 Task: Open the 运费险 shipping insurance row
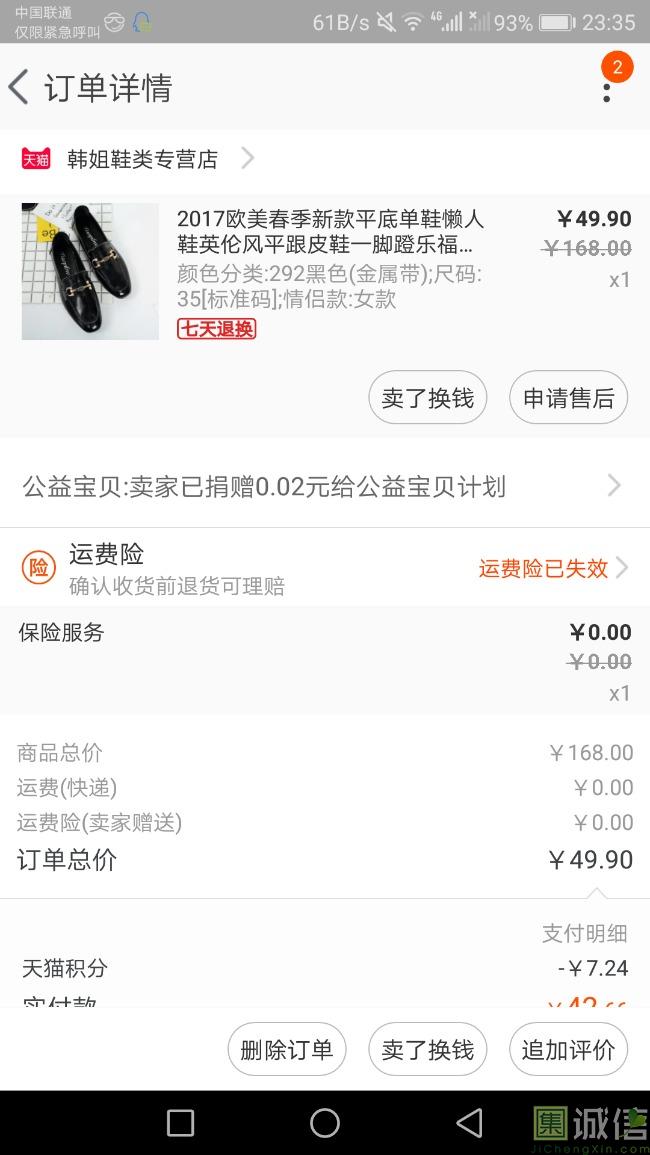[x=324, y=568]
